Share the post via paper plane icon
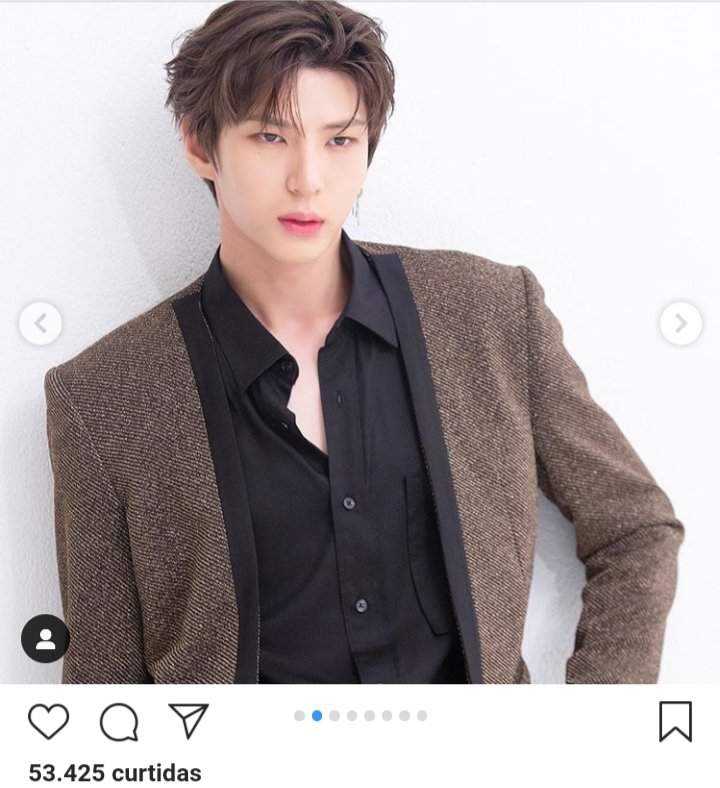The image size is (720, 788). tap(188, 720)
